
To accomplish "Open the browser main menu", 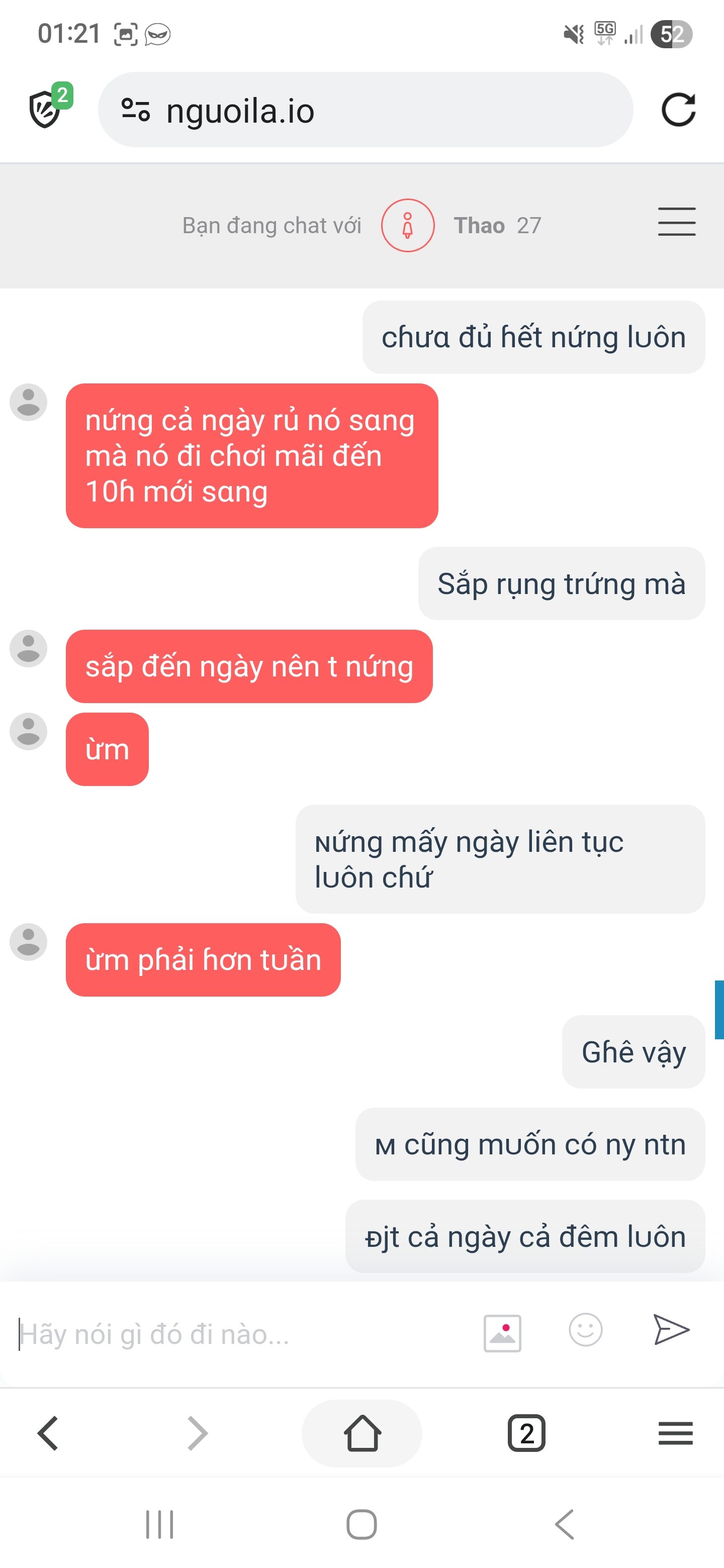I will (x=676, y=1433).
